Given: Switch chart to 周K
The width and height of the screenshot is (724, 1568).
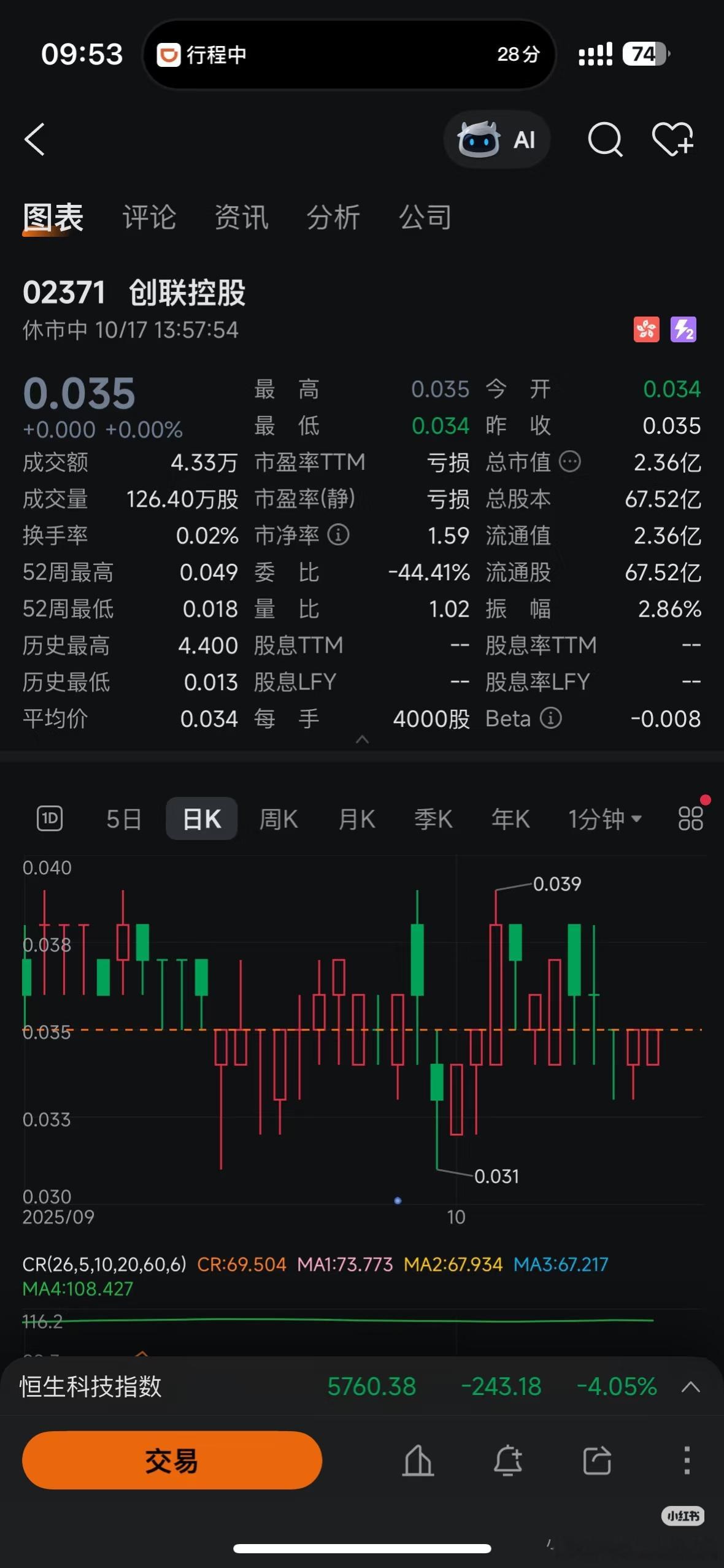Looking at the screenshot, I should (279, 819).
